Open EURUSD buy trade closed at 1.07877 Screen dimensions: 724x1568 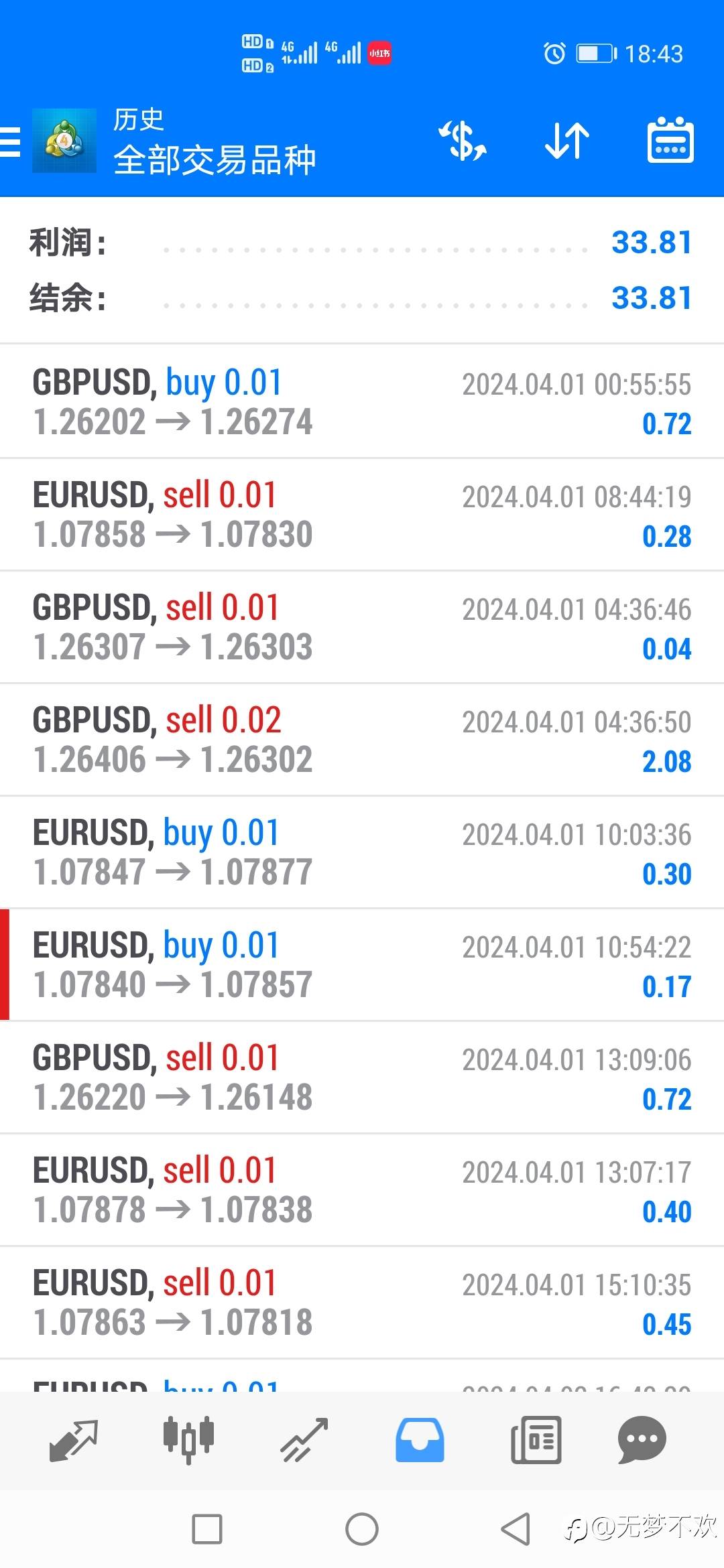coord(362,852)
